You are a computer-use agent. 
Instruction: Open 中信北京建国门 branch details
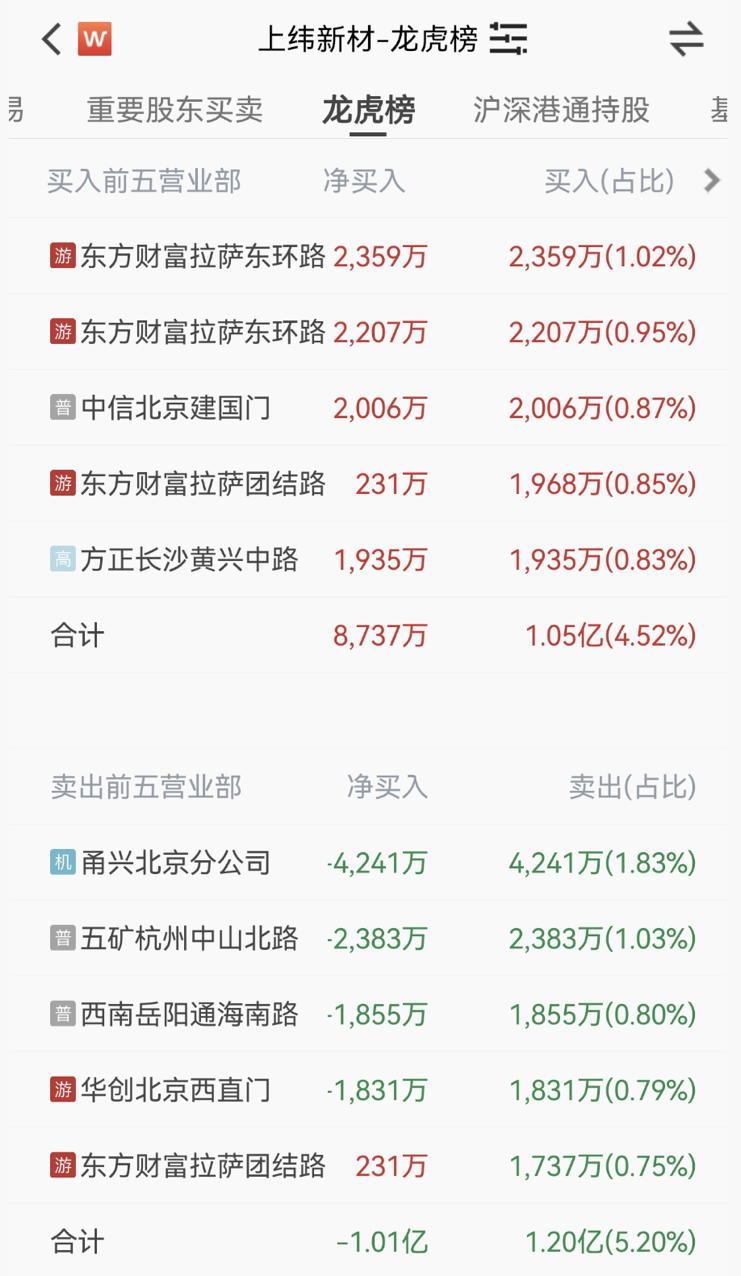370,408
